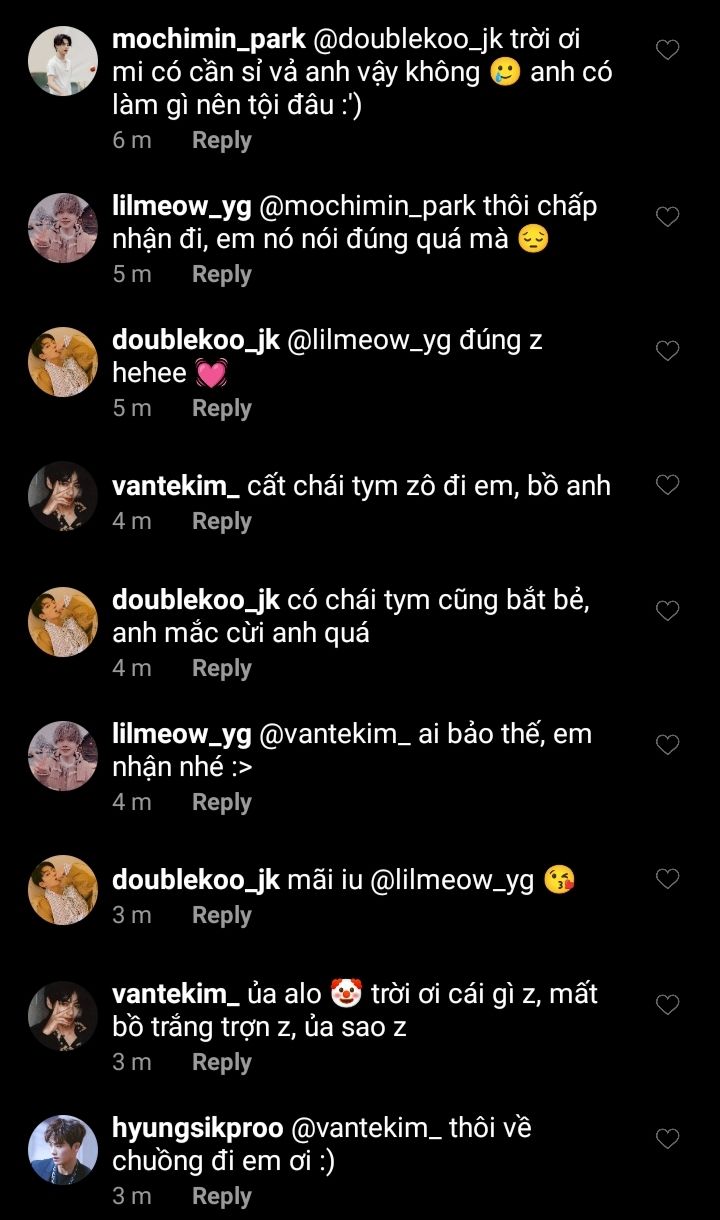Like lilmeow_yg's "thôi chấp nhận đi" comment
Viewport: 720px width, 1220px height.
666,217
